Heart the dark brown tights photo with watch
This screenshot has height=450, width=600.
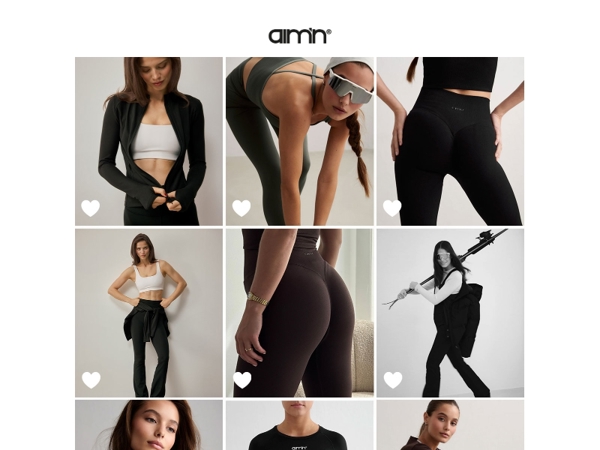click(242, 380)
